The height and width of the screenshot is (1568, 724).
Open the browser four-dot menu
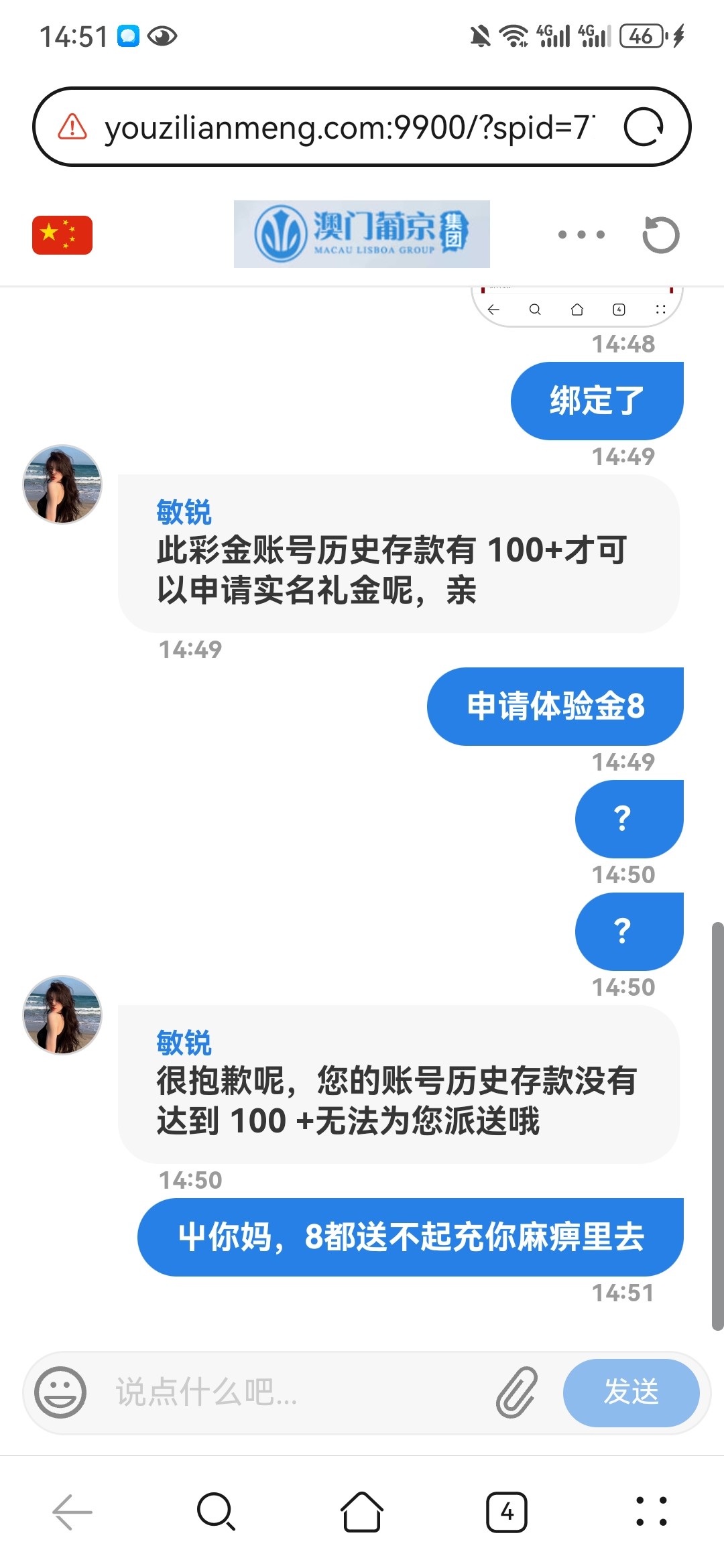[x=652, y=1512]
